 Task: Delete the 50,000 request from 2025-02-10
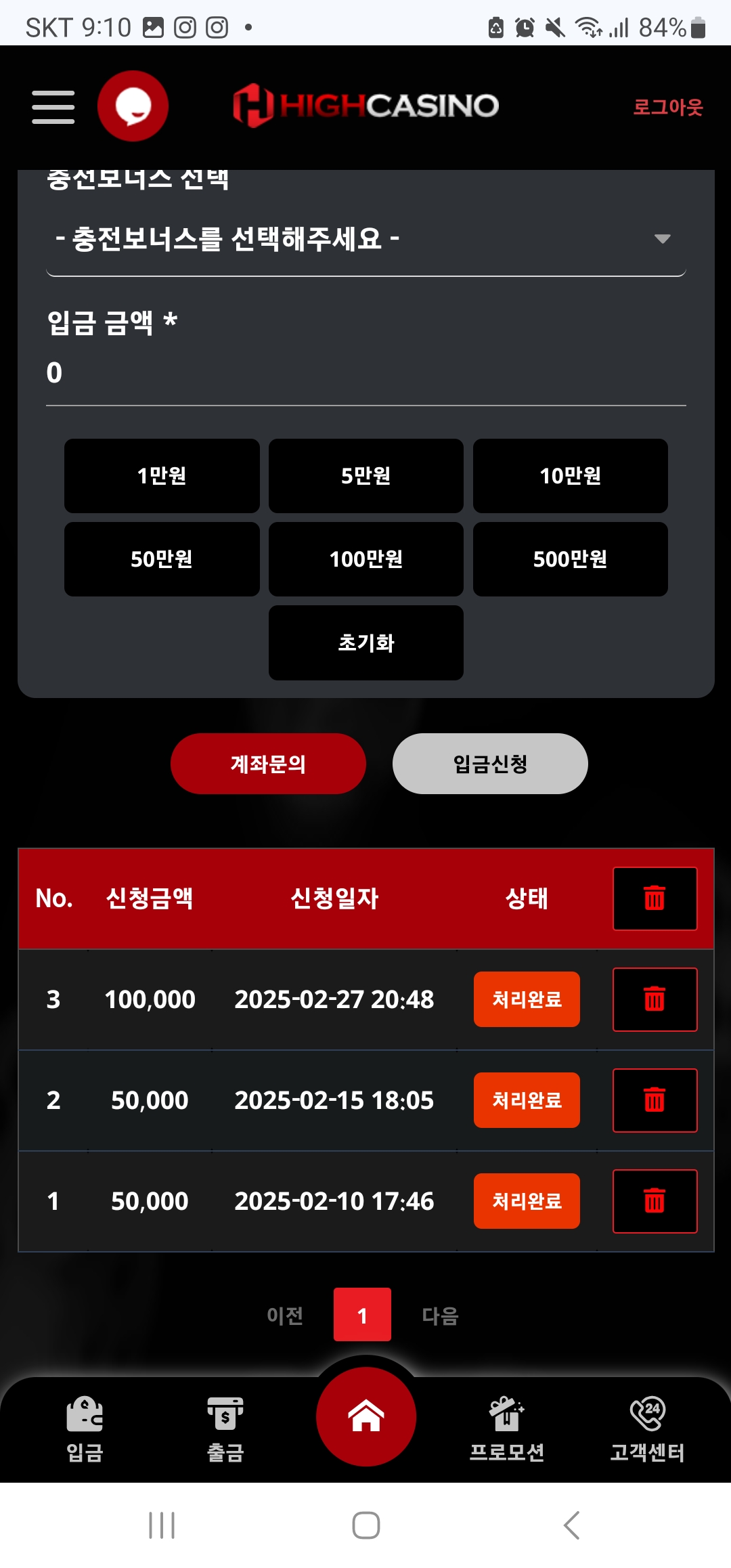(655, 1201)
